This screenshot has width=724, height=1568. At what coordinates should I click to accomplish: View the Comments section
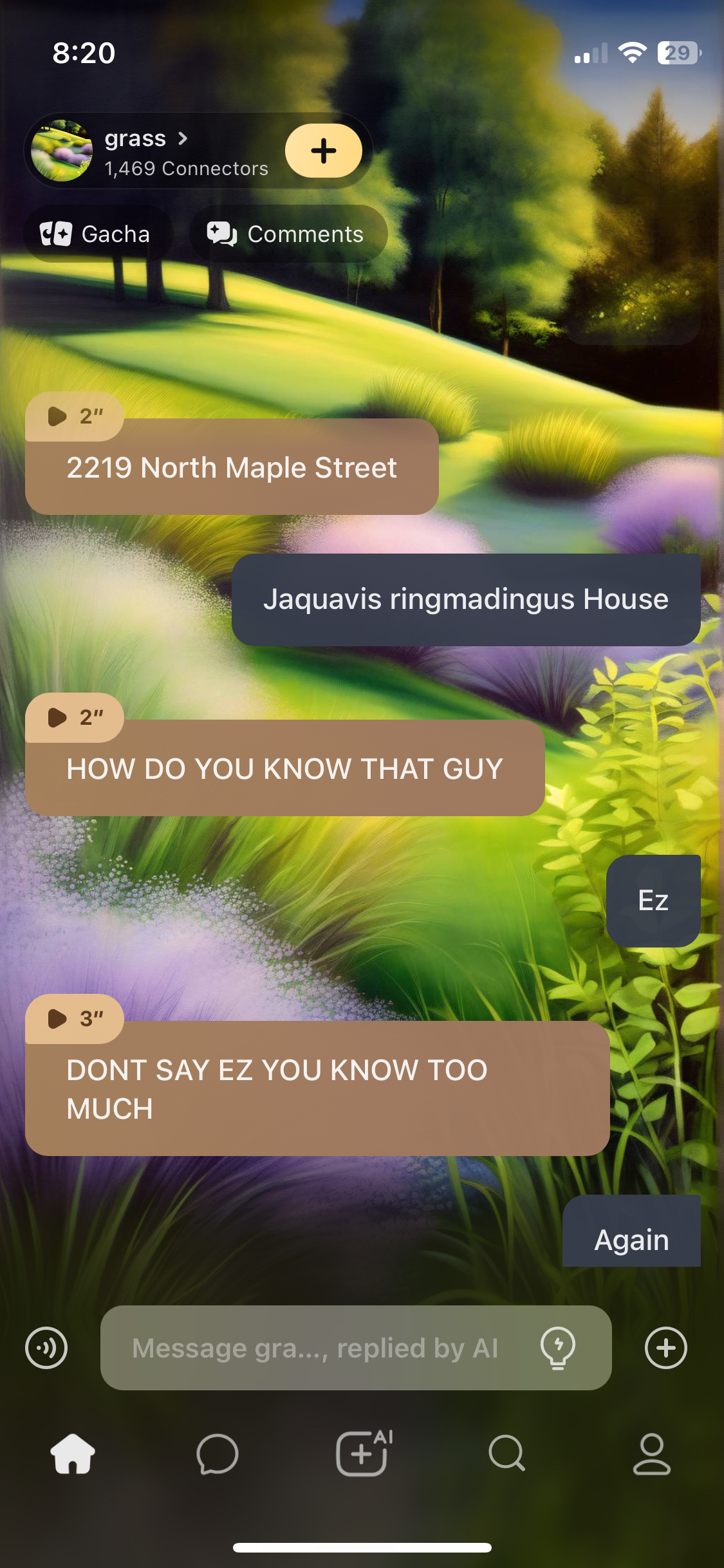(287, 234)
